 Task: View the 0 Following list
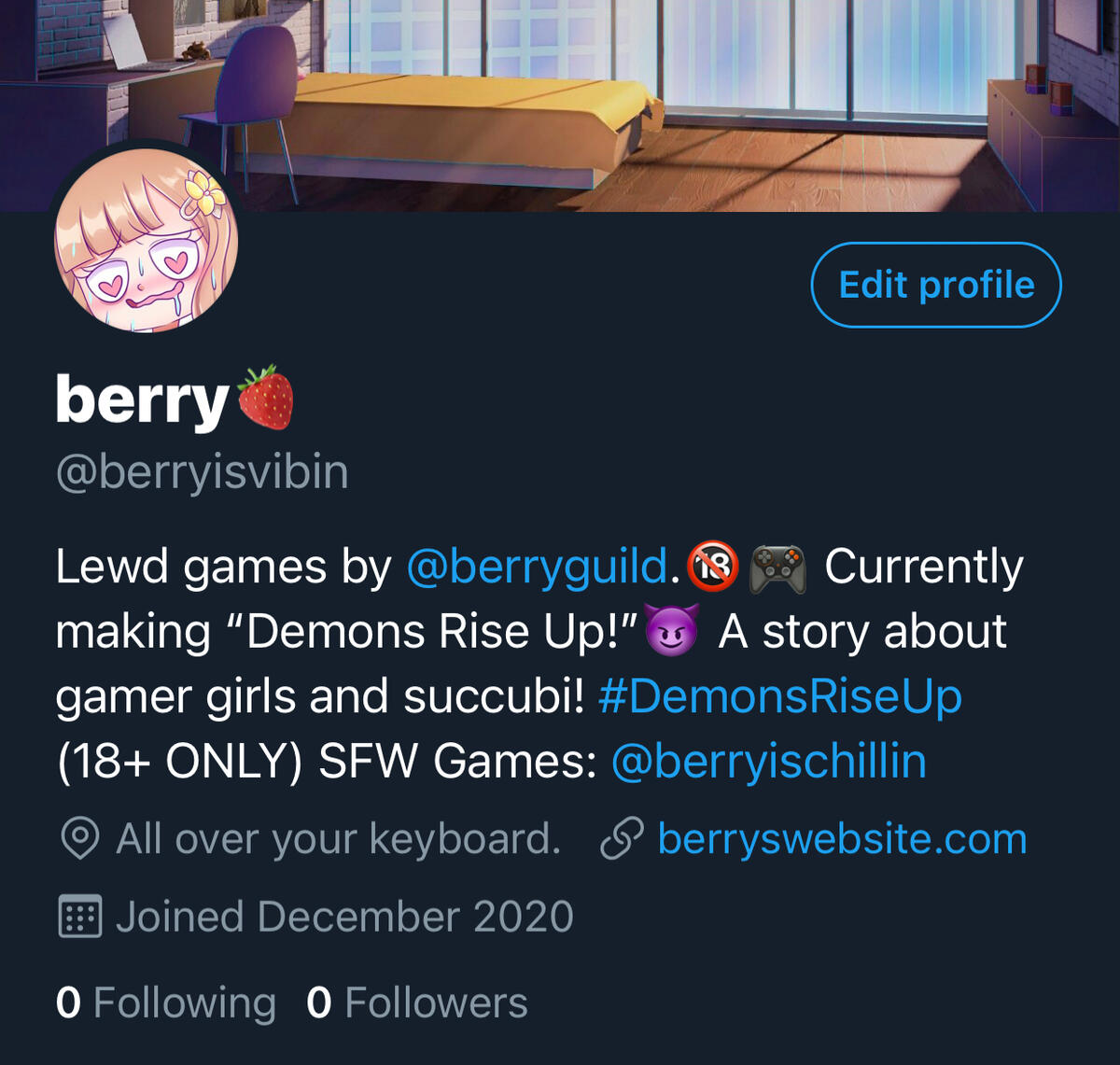pos(166,1003)
